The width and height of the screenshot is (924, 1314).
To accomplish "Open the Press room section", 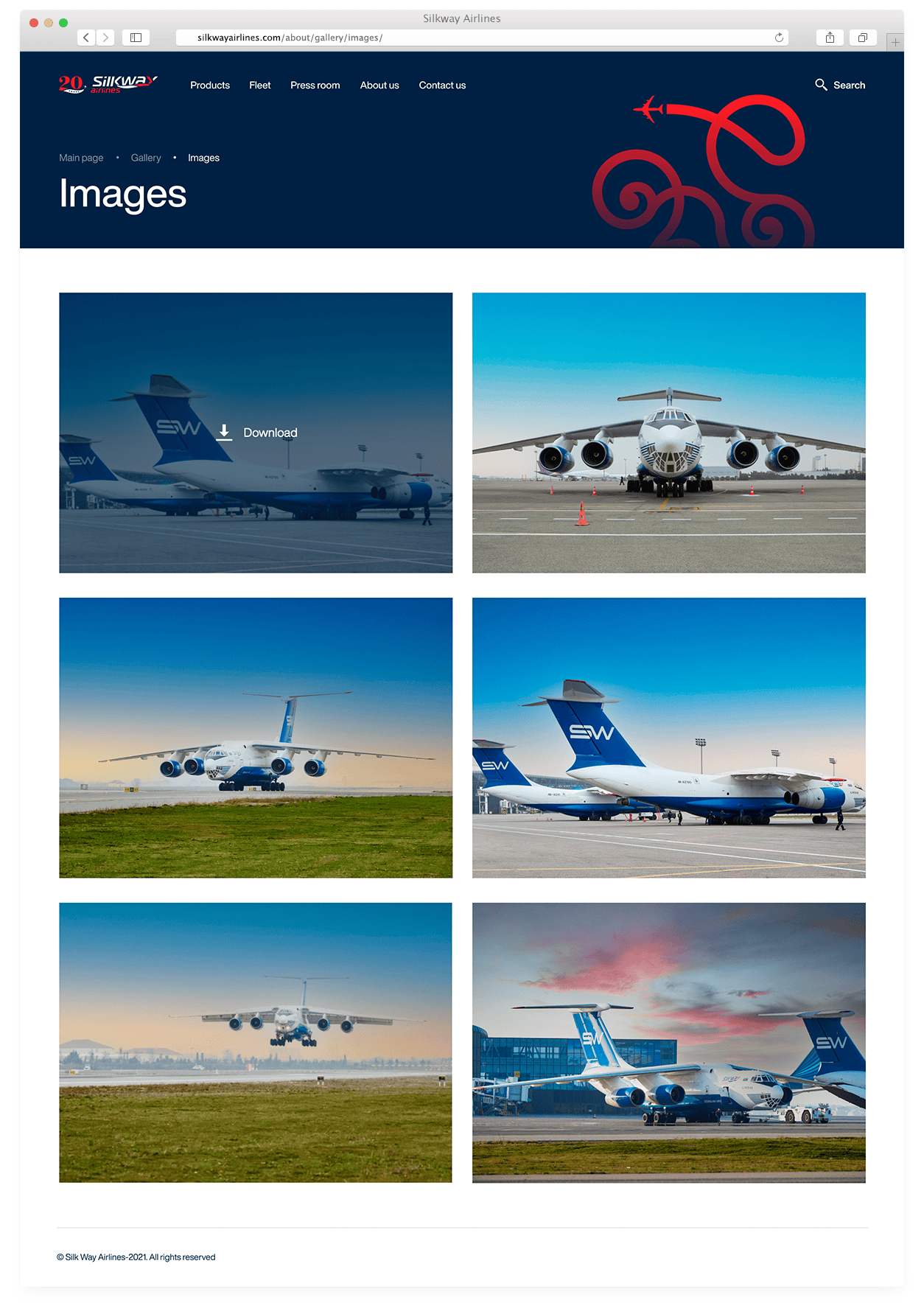I will [315, 85].
